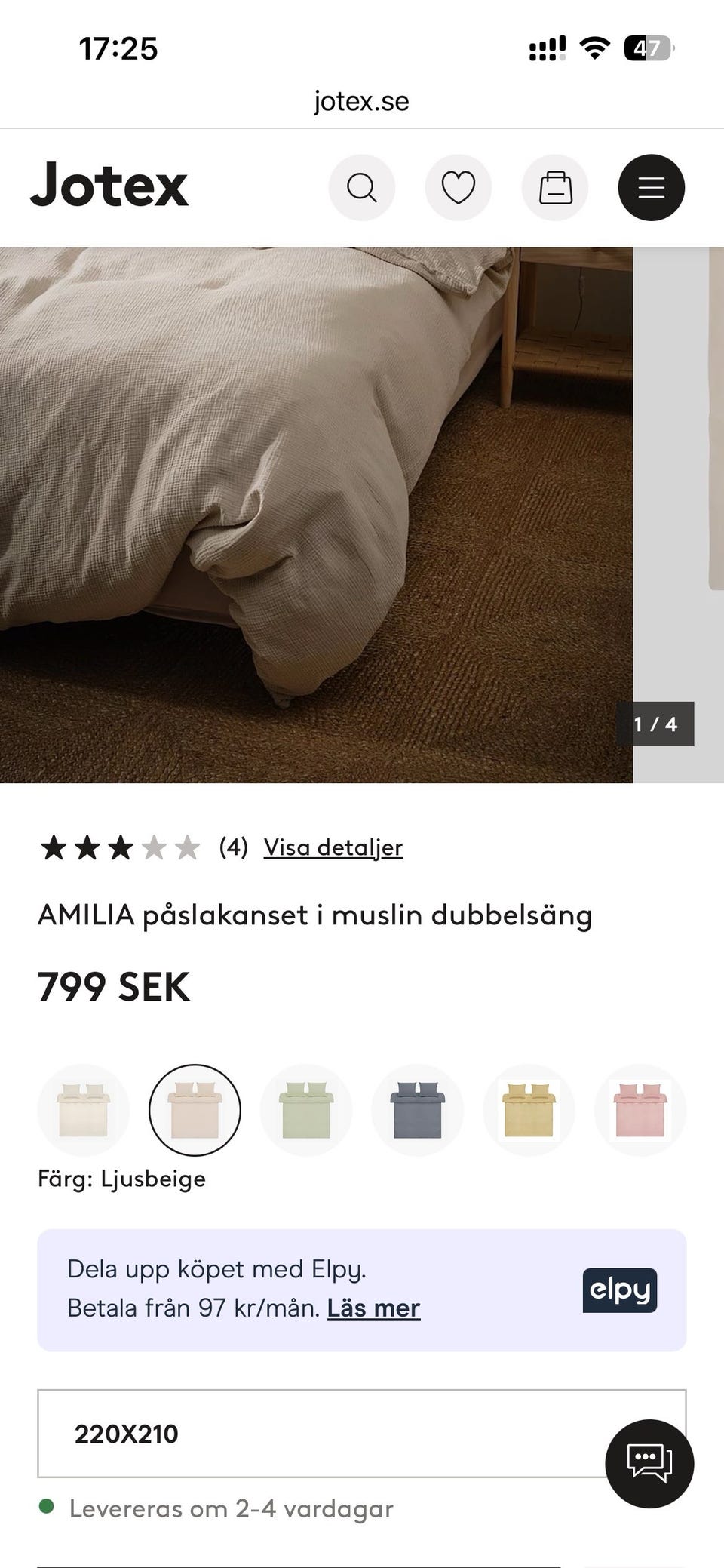Open Läs mer about Elpy payments

[x=375, y=1308]
